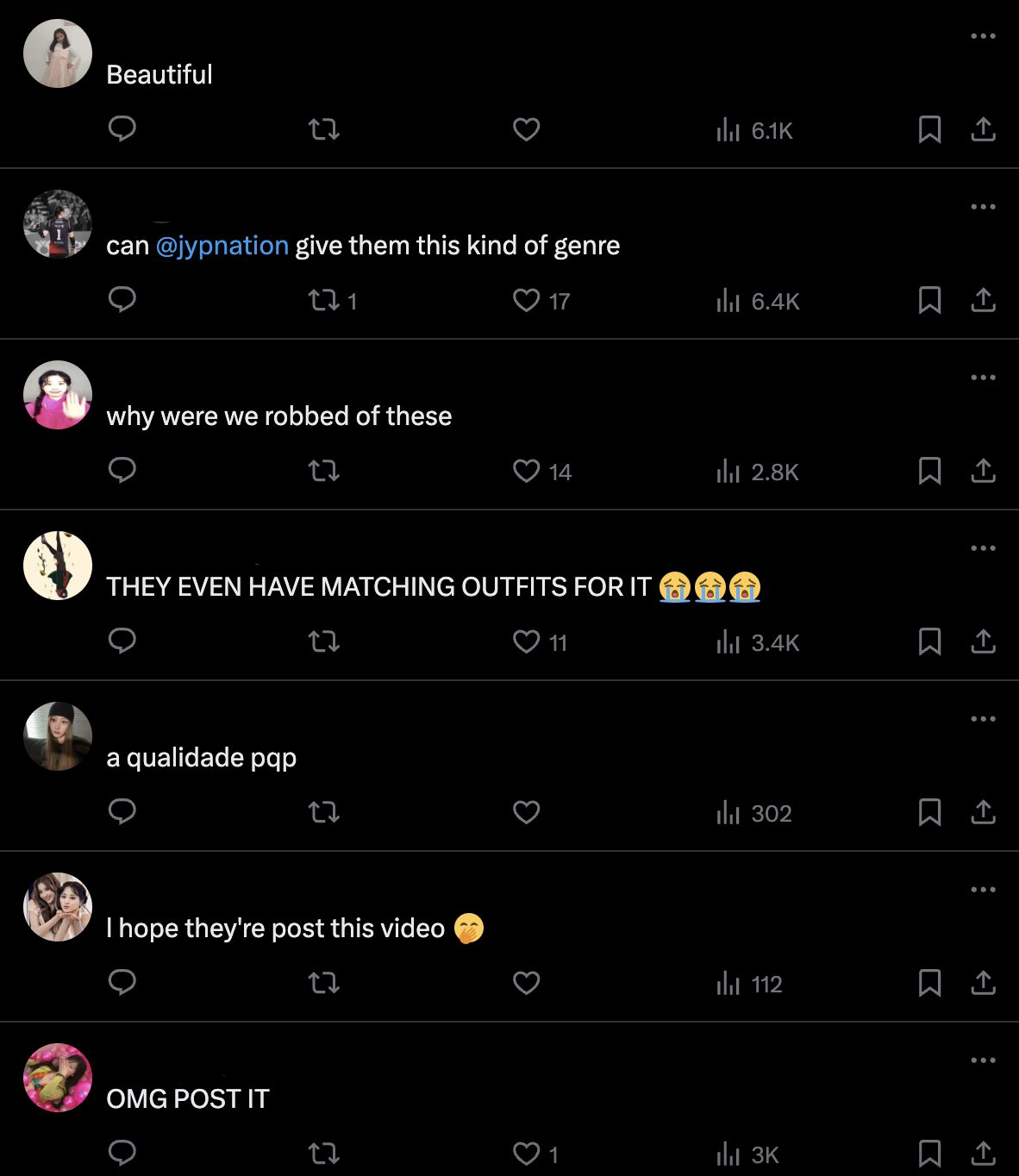Like the "OMG POST IT" reply
Image resolution: width=1019 pixels, height=1176 pixels.
[526, 1154]
